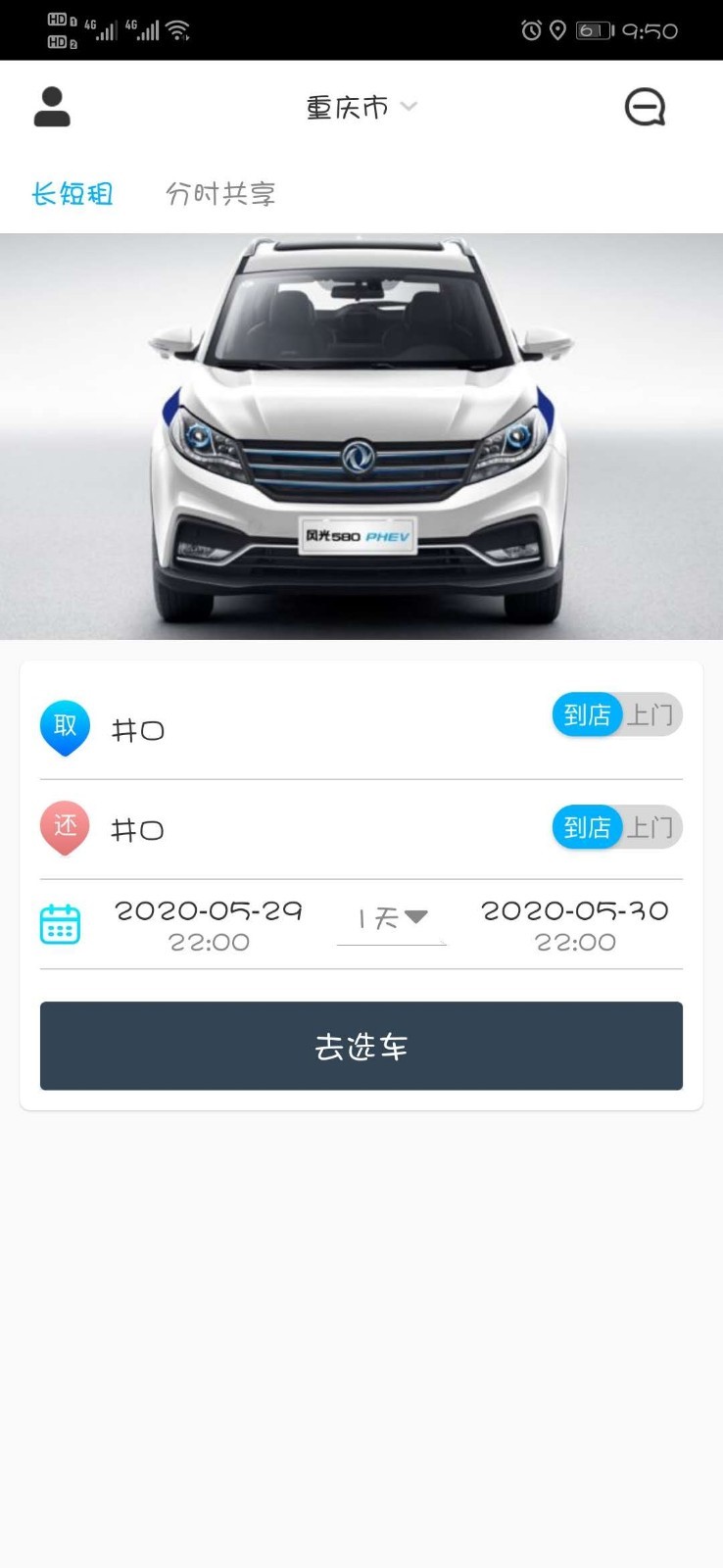Screen dimensions: 723x1568
Task: Click the battery indicator showing 61
Action: pos(596,29)
